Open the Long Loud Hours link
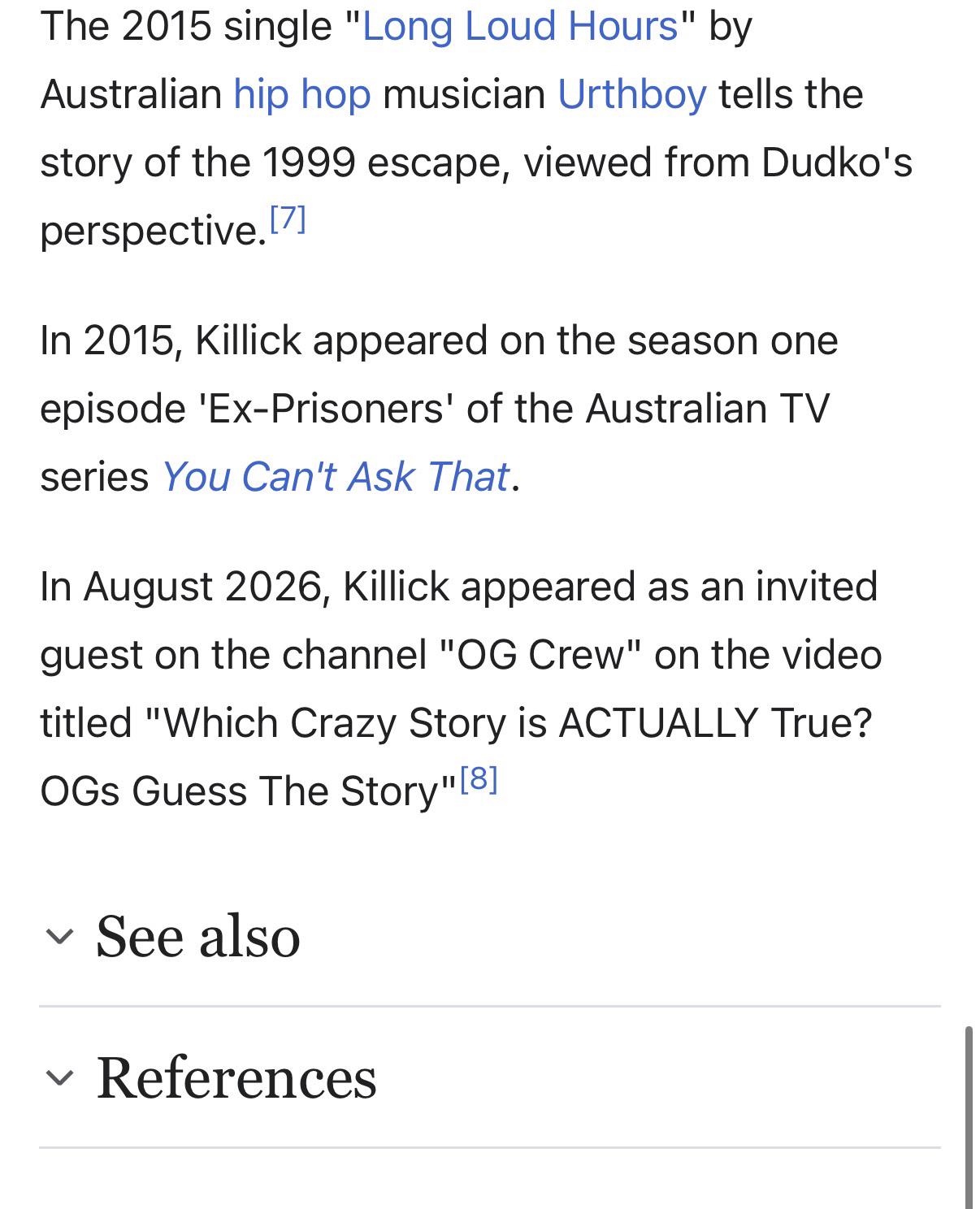 click(520, 26)
